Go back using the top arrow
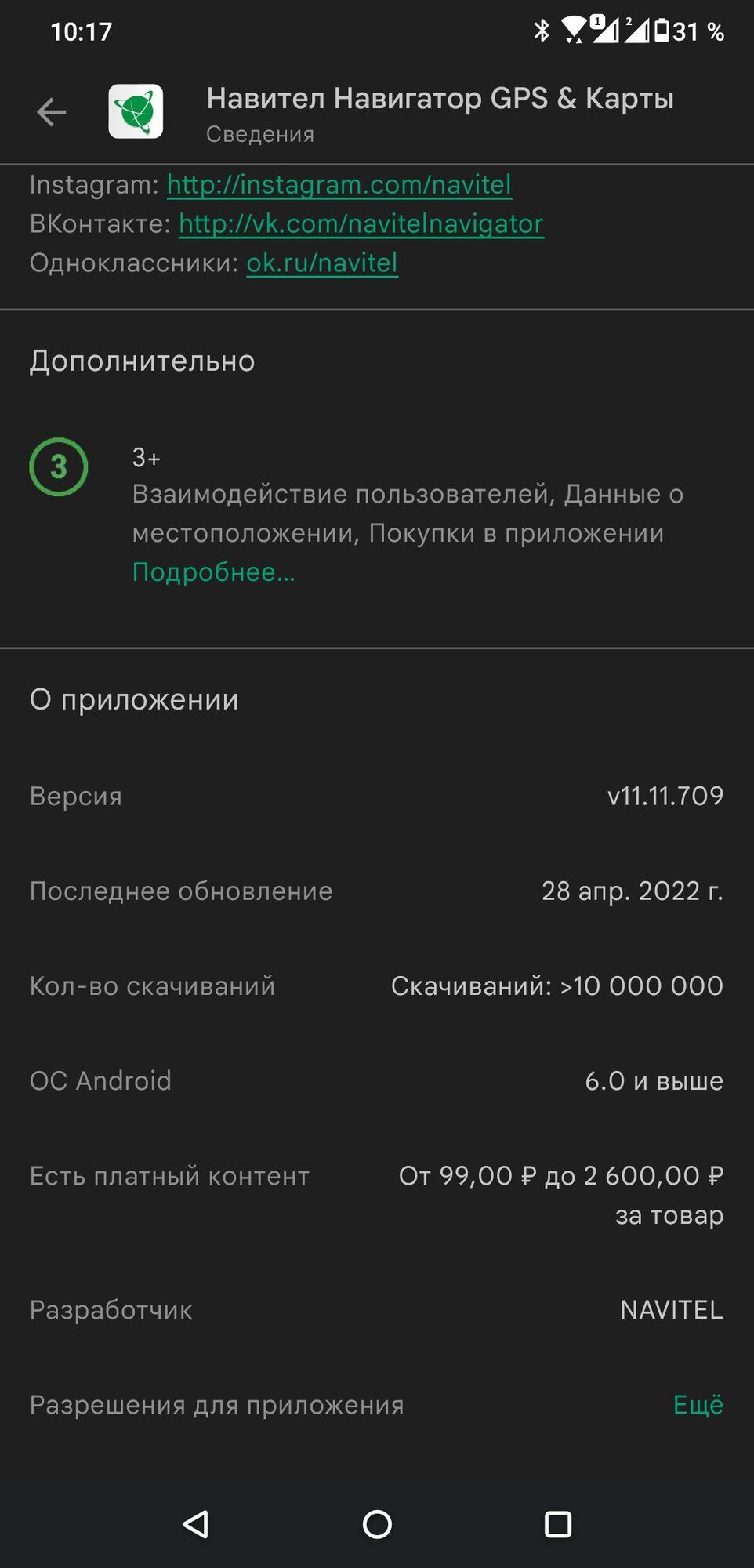Image resolution: width=754 pixels, height=1568 pixels. [52, 112]
